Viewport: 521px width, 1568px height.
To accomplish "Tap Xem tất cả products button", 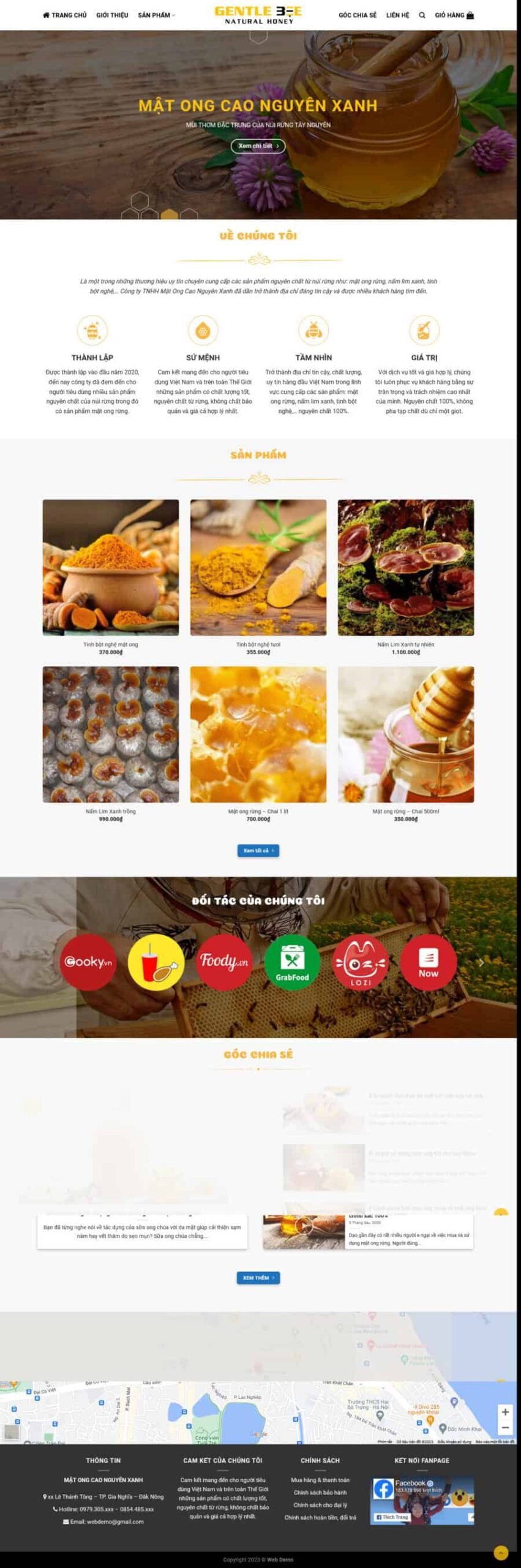I will pyautogui.click(x=258, y=850).
